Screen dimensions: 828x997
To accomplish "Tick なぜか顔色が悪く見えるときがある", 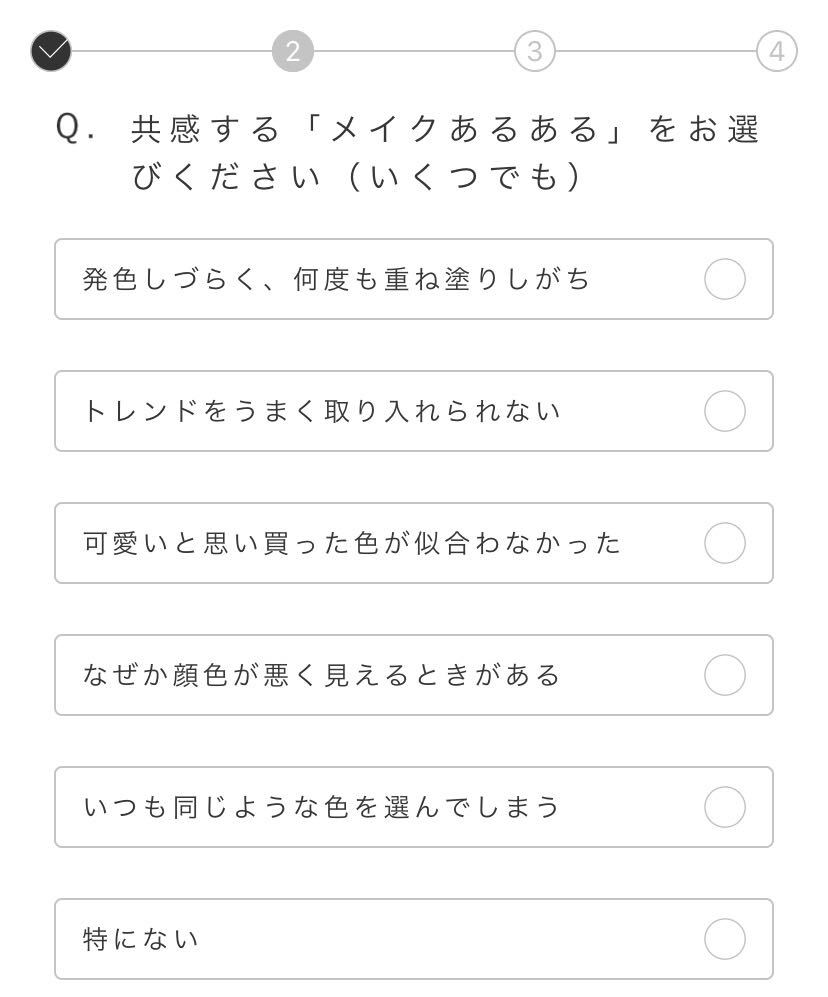I will (724, 675).
